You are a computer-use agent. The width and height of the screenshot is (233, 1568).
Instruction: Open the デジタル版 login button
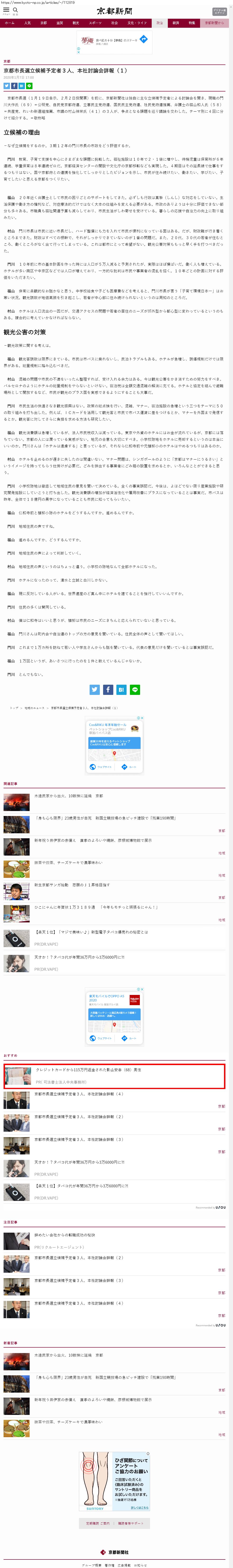[219, 11]
